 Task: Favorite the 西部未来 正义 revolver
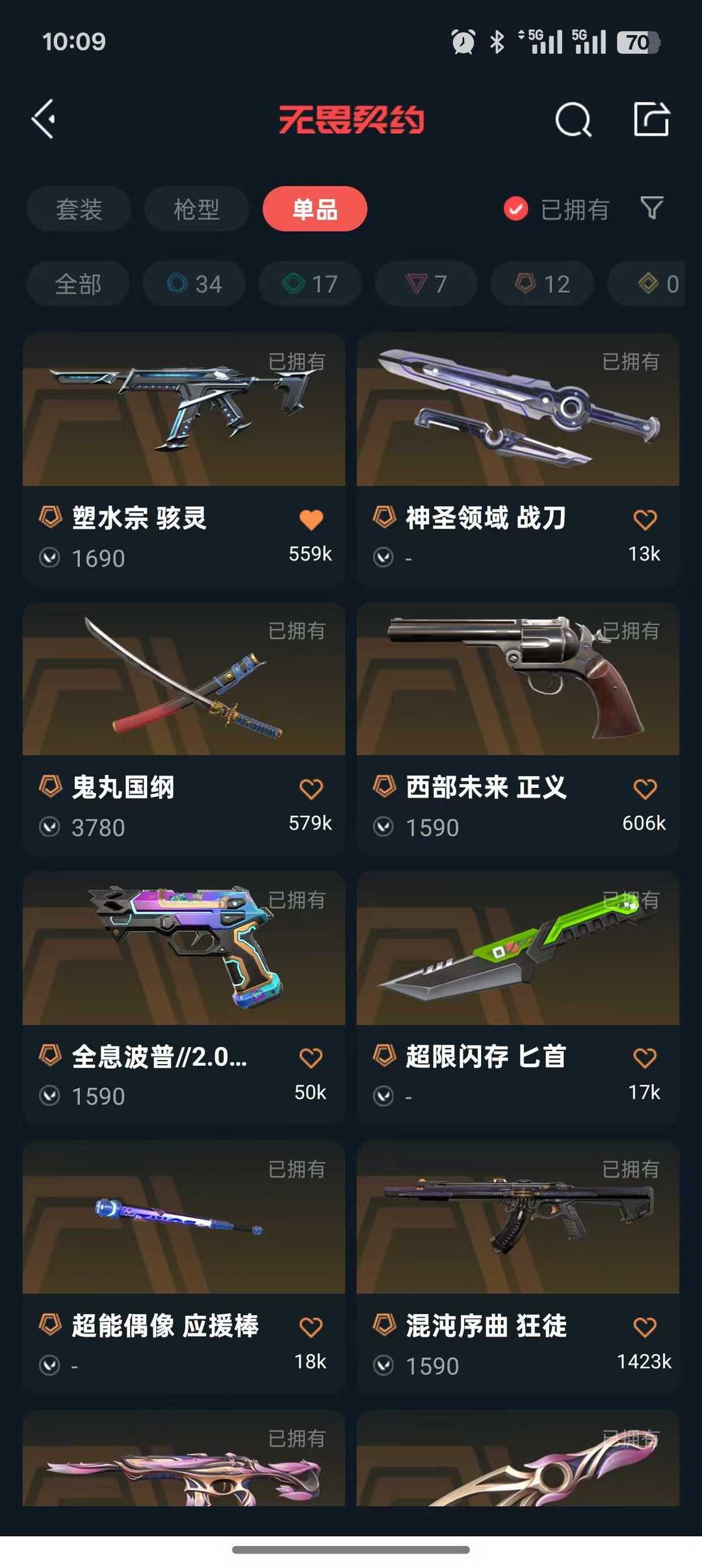tap(645, 787)
